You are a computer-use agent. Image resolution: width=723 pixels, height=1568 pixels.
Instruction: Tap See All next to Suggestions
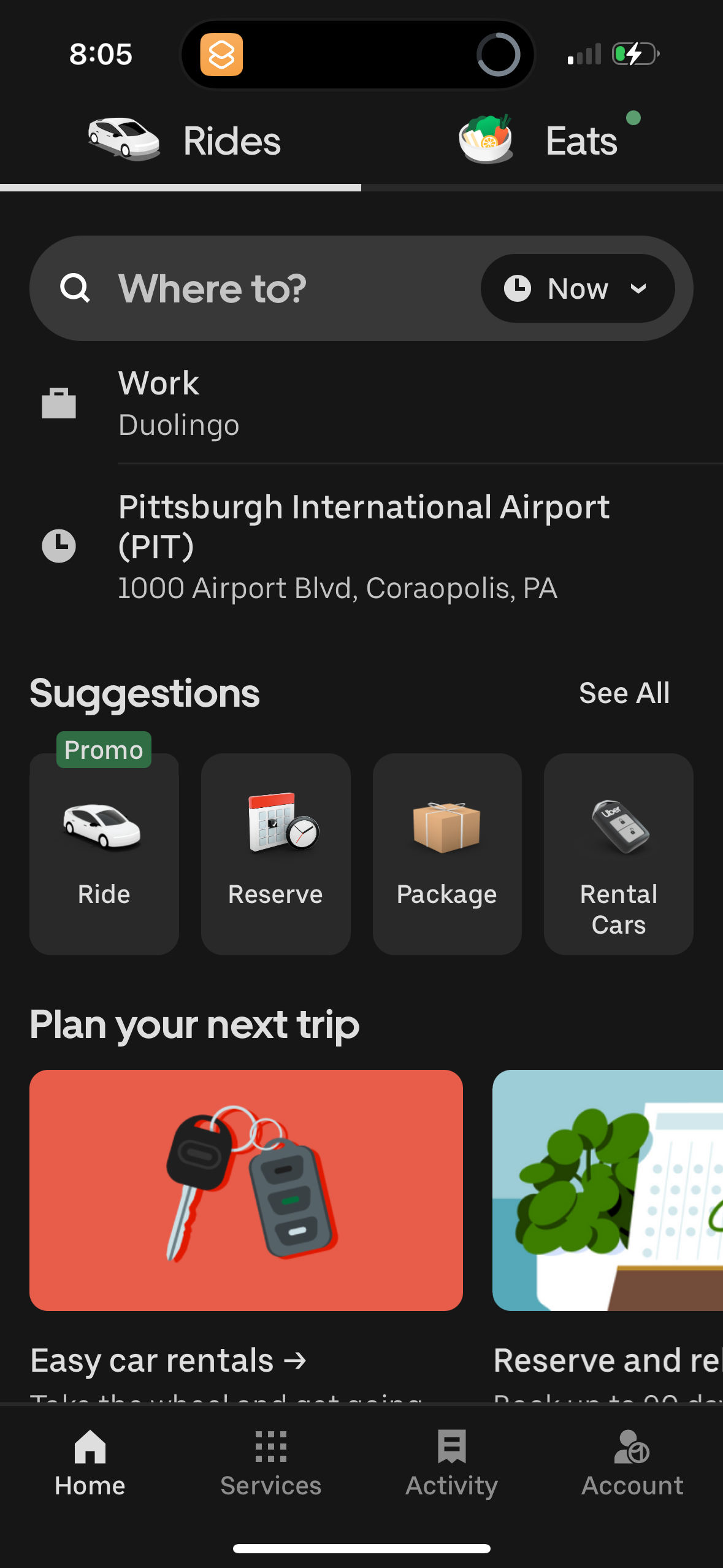pos(623,692)
